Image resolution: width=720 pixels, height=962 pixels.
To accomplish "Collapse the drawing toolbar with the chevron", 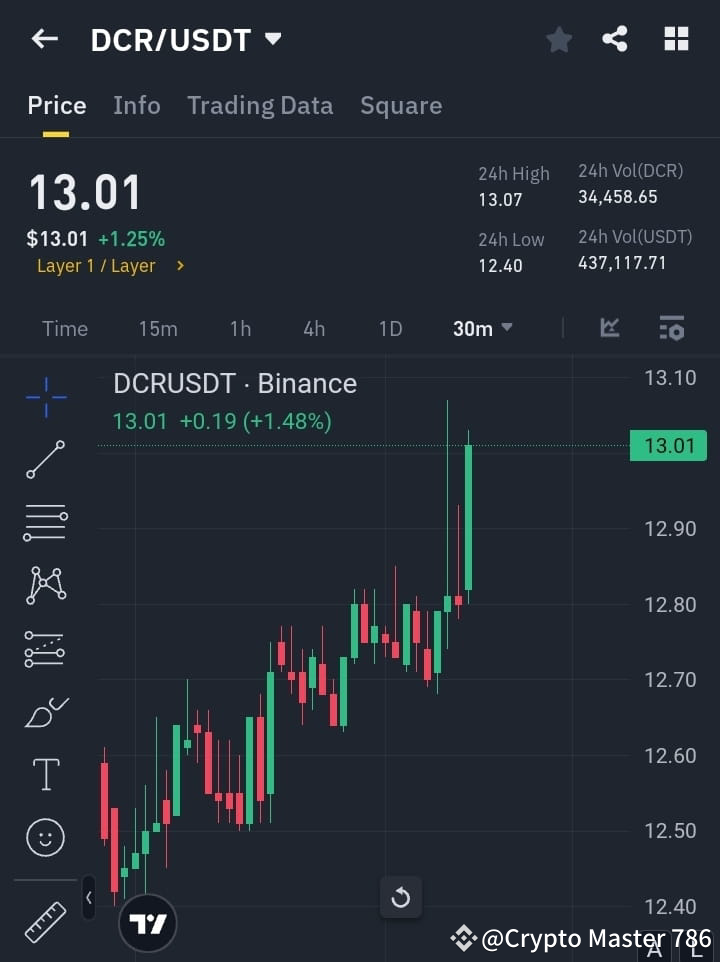I will click(88, 898).
